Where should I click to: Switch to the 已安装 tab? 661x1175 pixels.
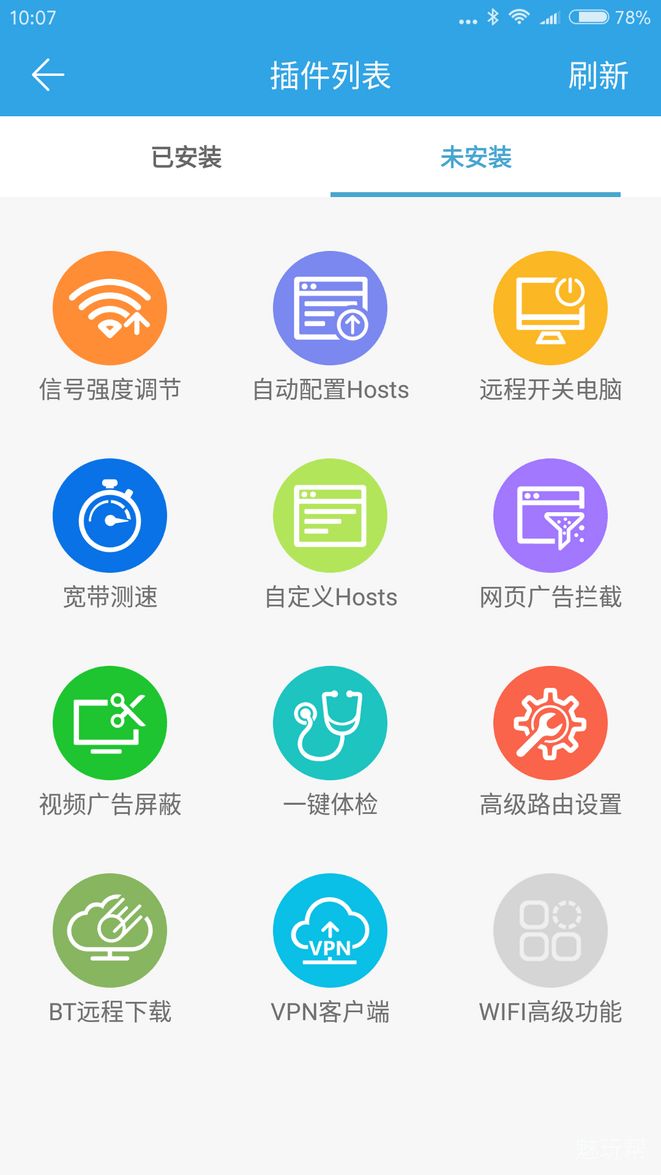click(x=186, y=157)
